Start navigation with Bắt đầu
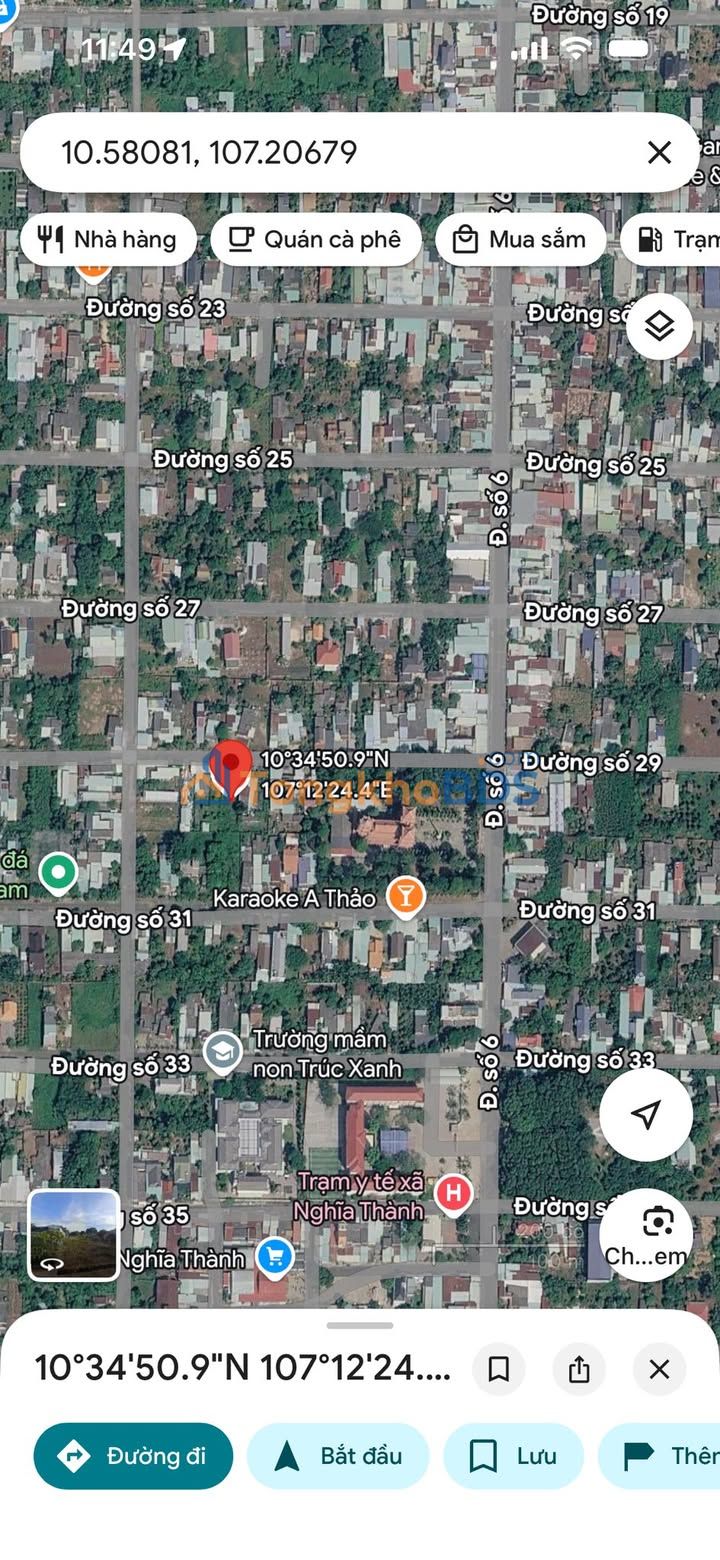Viewport: 720px width, 1560px height. coord(338,1456)
